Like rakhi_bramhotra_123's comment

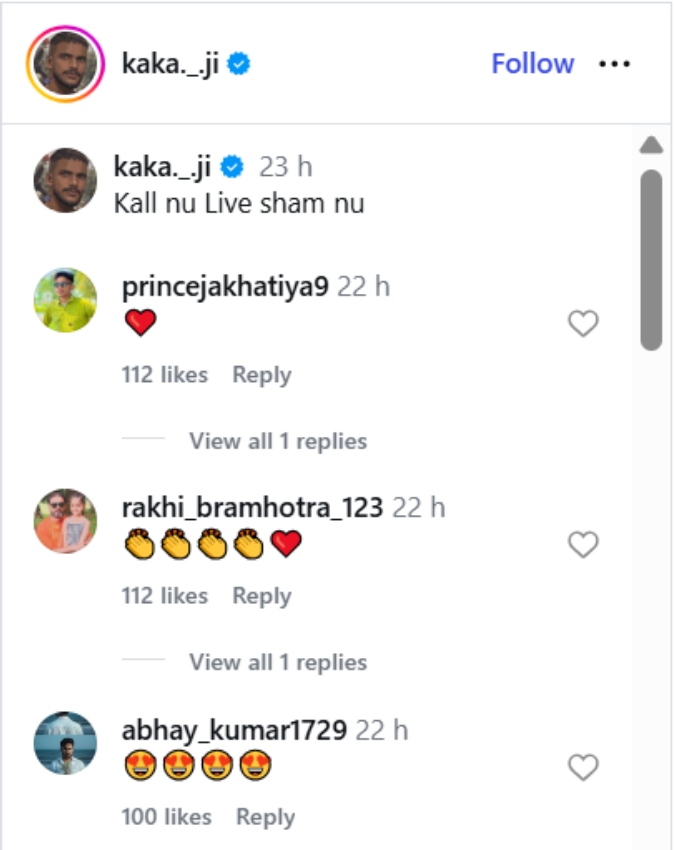[x=582, y=544]
